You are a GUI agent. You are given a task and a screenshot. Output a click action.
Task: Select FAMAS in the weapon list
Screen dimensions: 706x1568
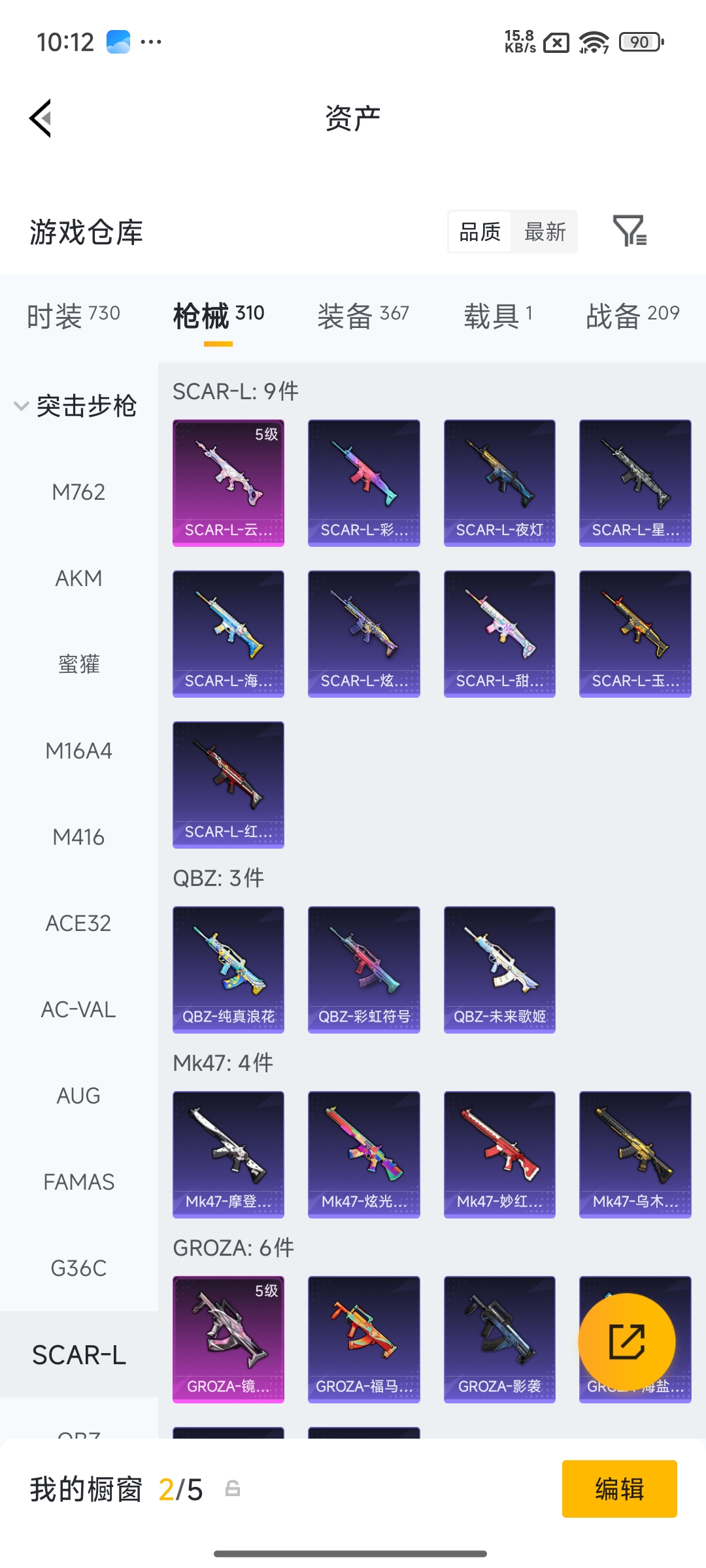78,1182
